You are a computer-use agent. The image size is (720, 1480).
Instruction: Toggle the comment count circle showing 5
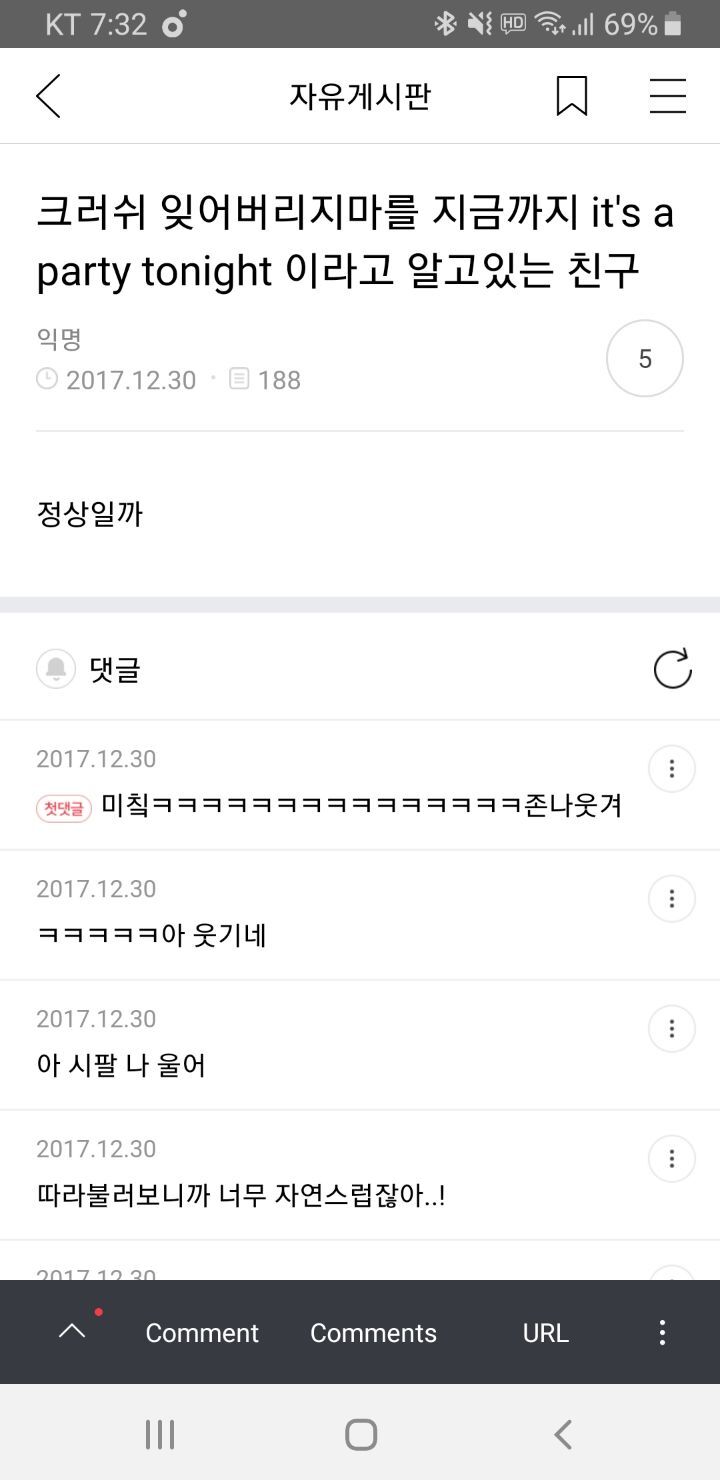click(644, 357)
